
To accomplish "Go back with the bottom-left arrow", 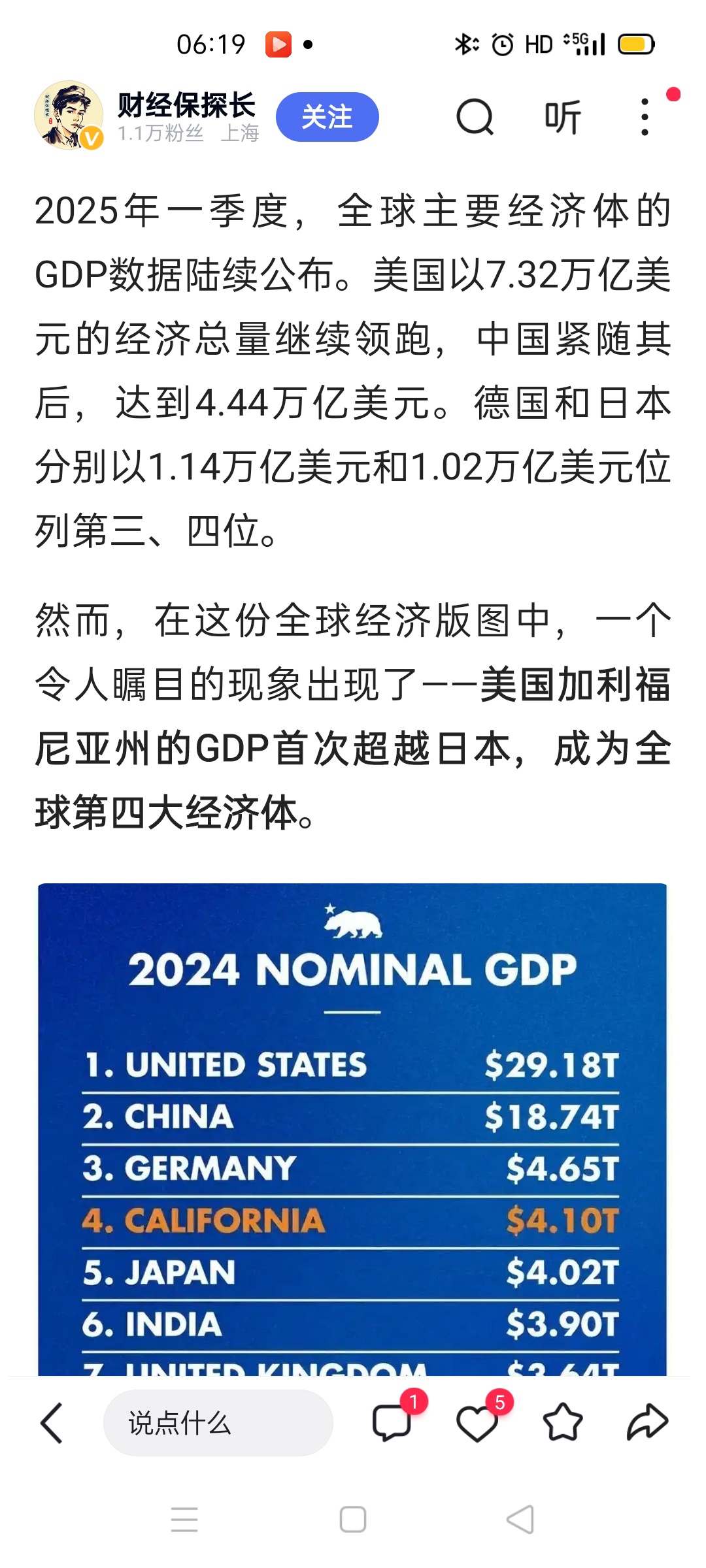I will click(x=52, y=1422).
